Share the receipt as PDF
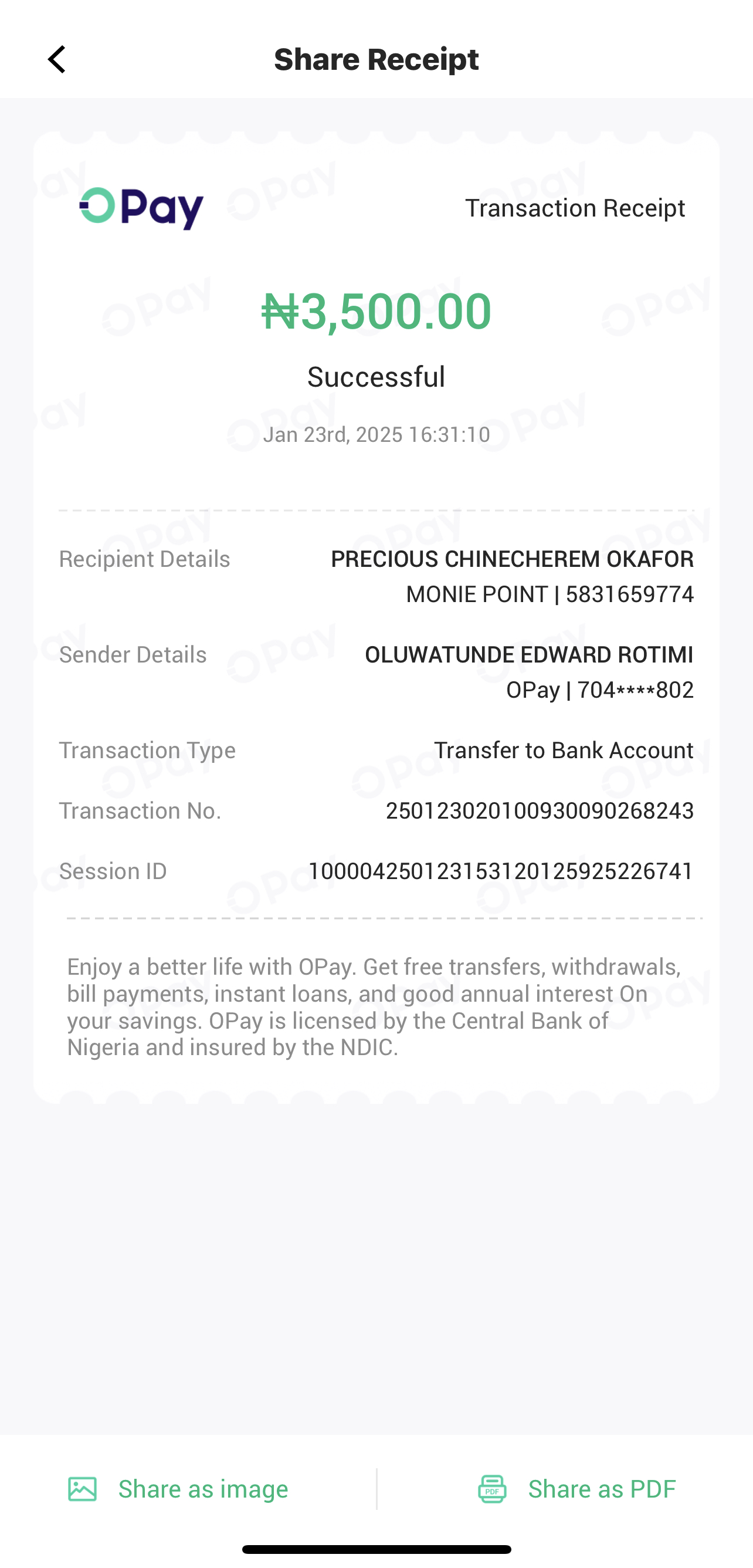753x1568 pixels. pos(576,1489)
